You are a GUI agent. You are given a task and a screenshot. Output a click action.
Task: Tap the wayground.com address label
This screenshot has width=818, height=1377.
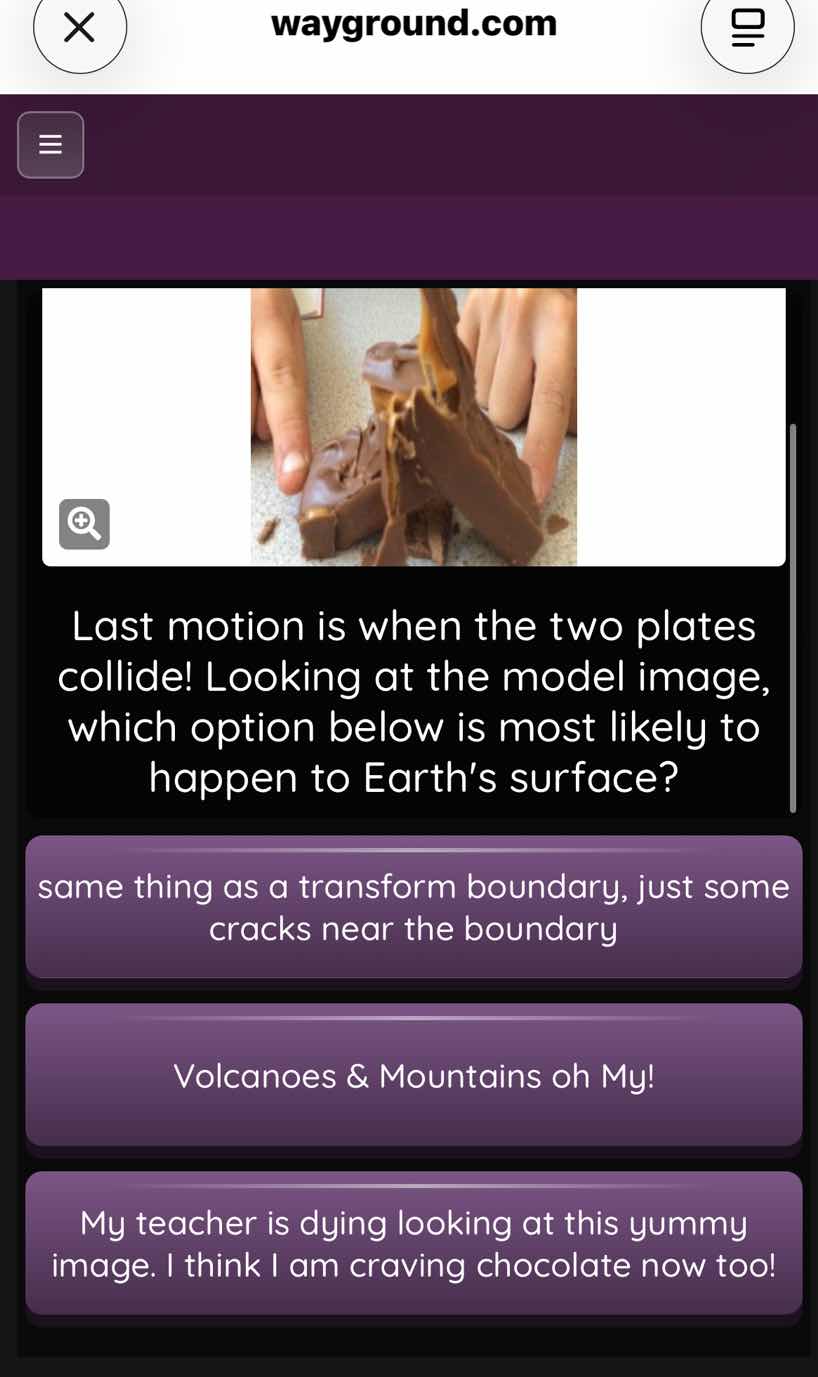coord(413,24)
